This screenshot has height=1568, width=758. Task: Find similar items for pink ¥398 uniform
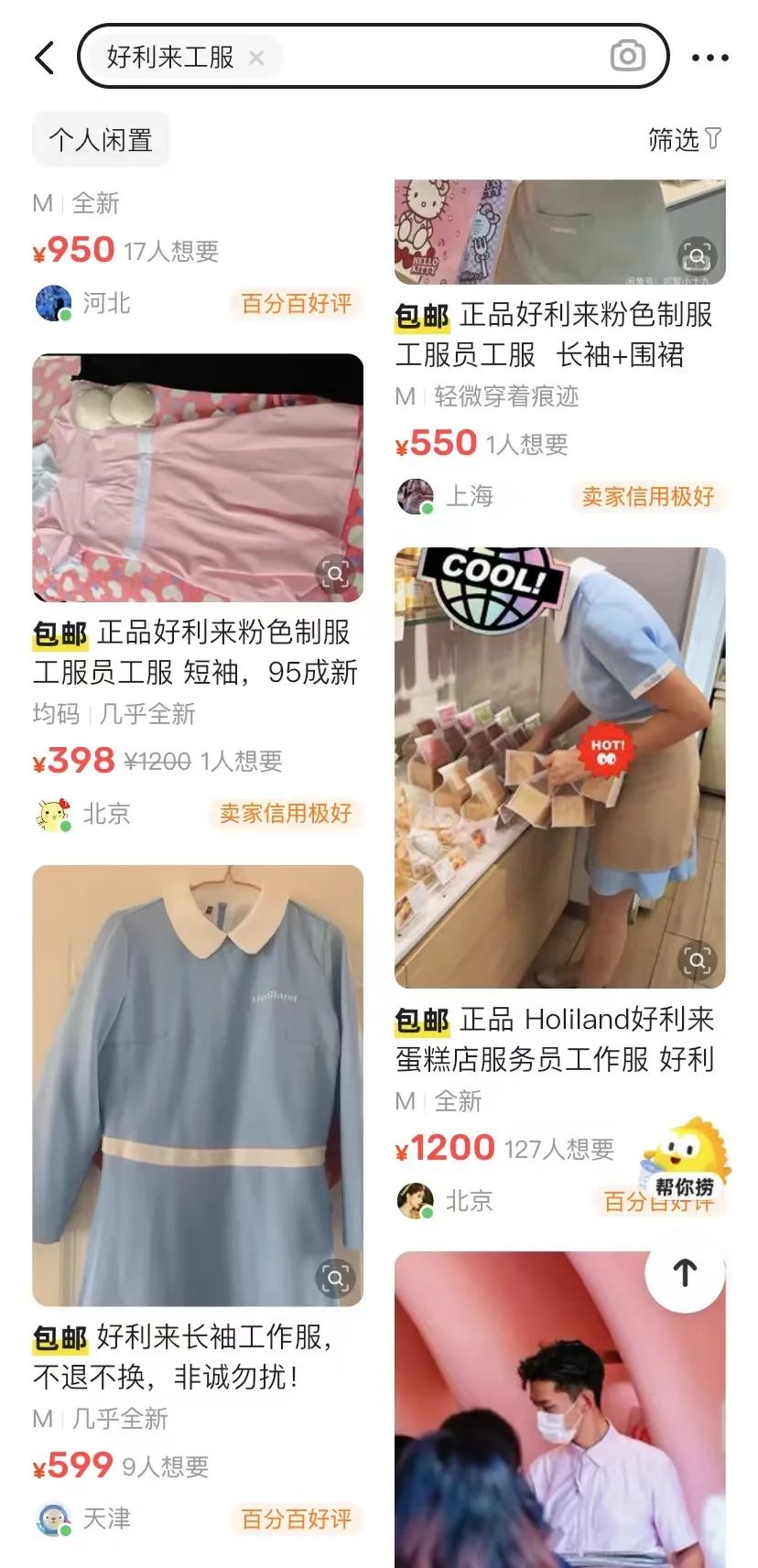coord(335,575)
